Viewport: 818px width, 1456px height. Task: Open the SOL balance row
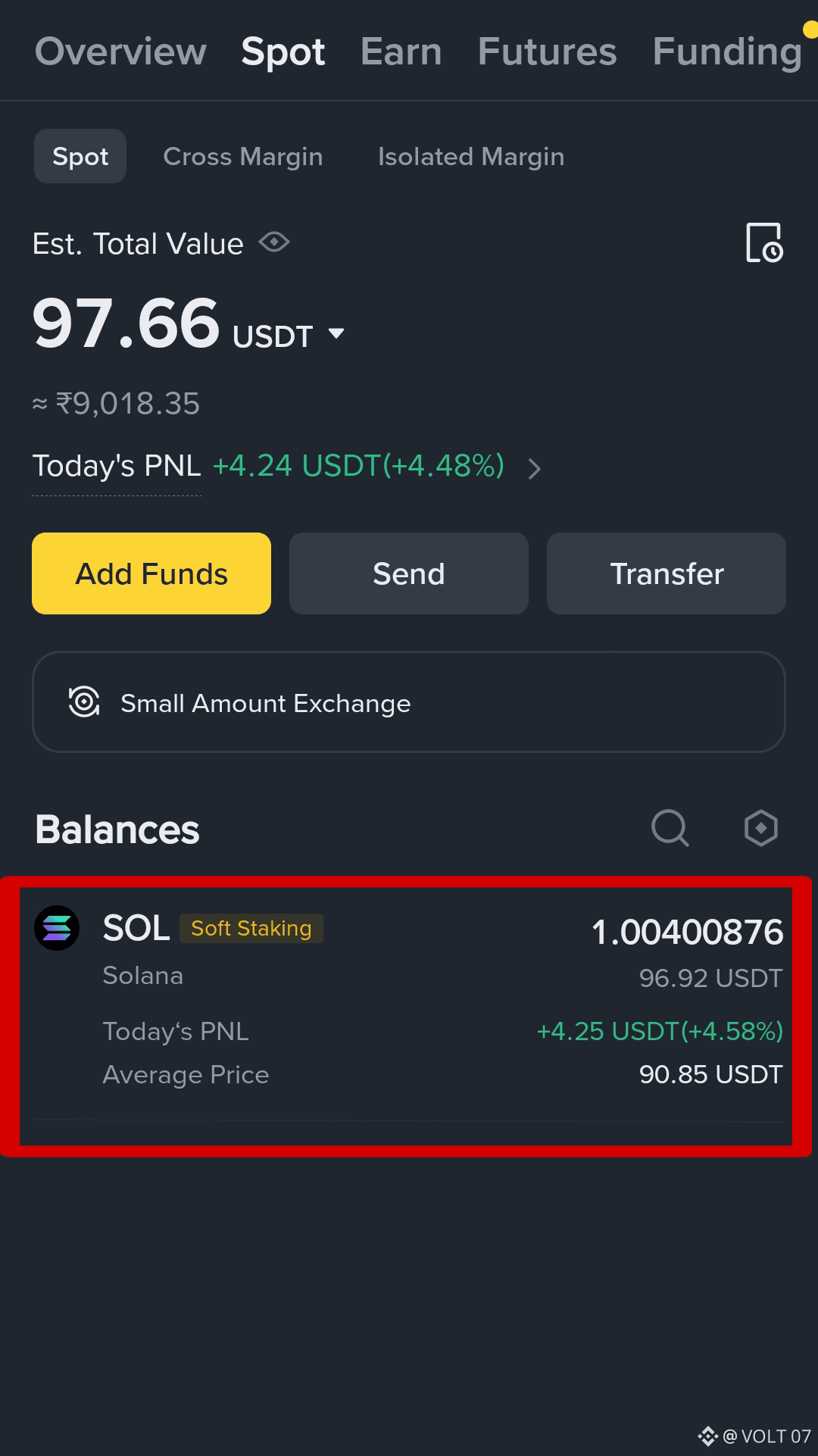pyautogui.click(x=407, y=1000)
